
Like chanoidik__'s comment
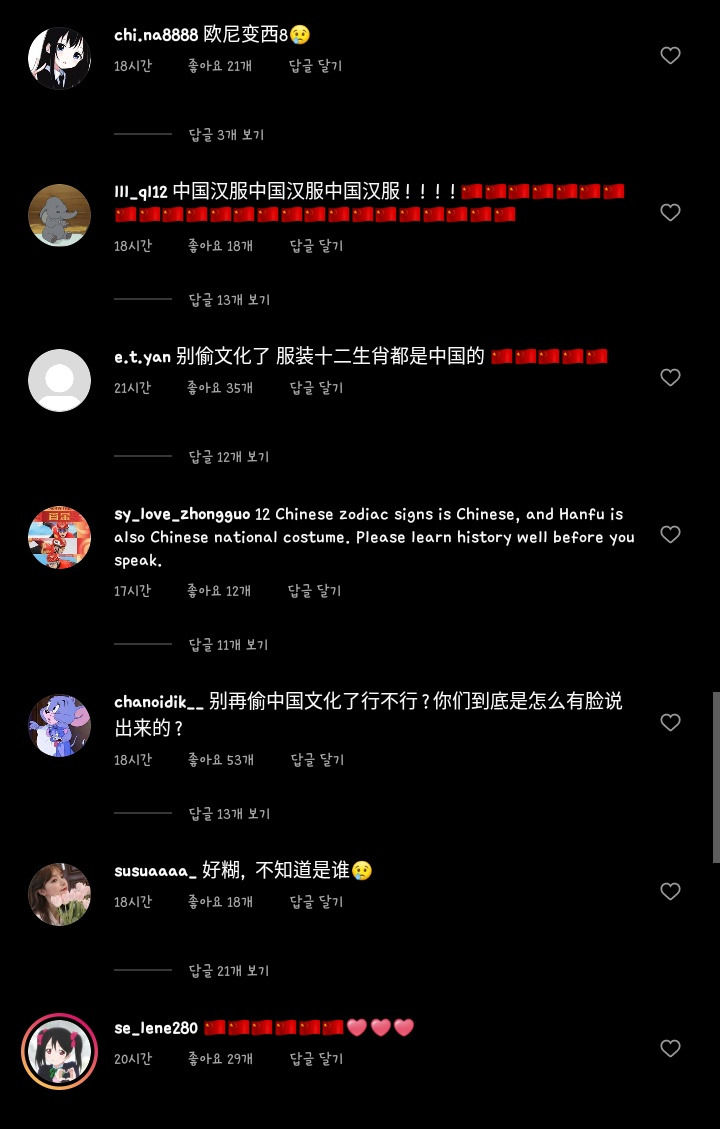670,723
